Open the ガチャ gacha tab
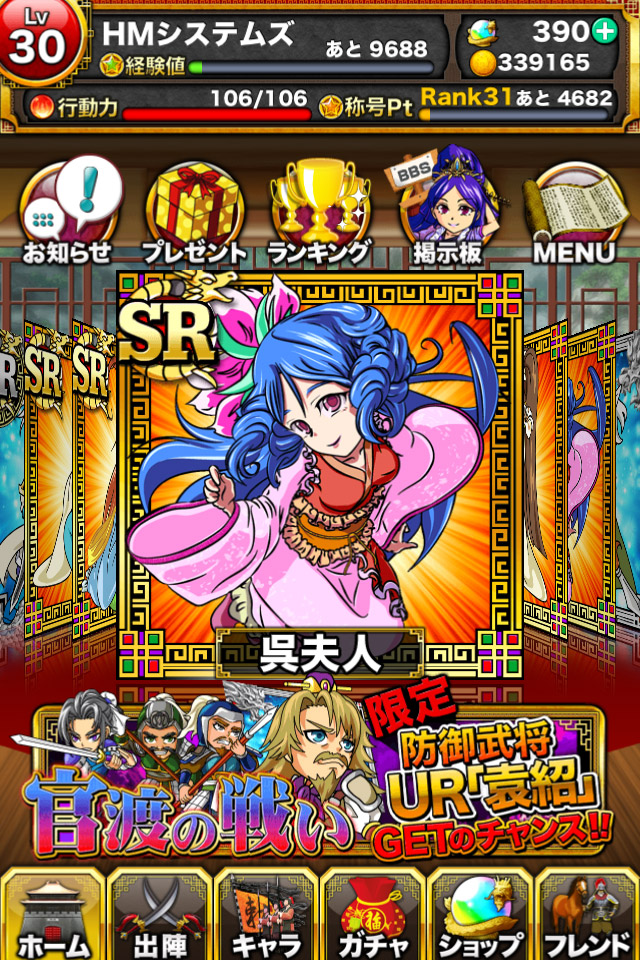This screenshot has width=640, height=960. pyautogui.click(x=374, y=915)
